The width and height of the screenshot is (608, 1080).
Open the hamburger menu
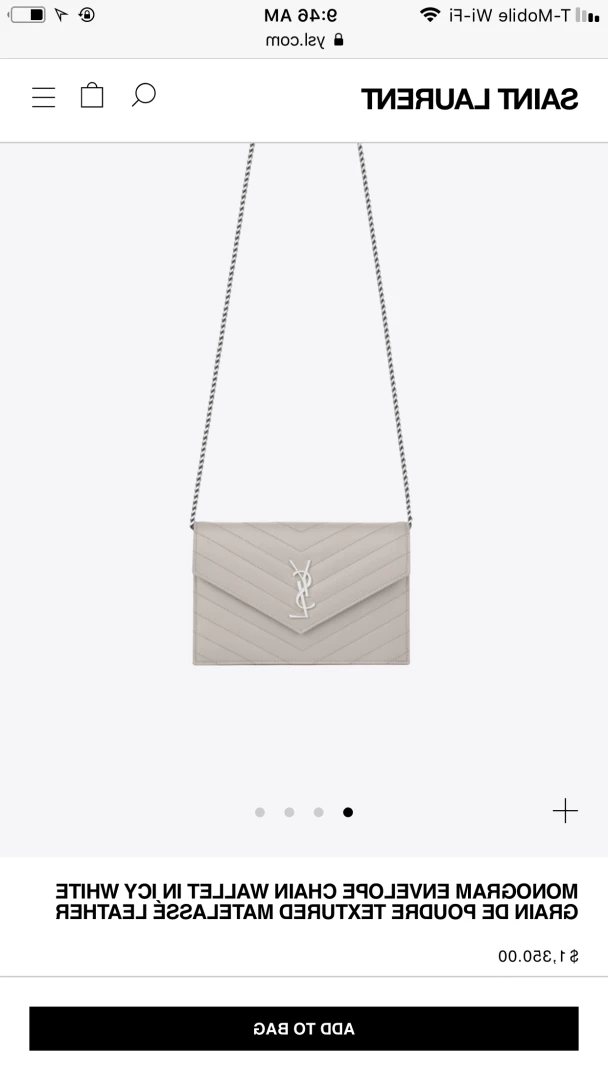[43, 97]
